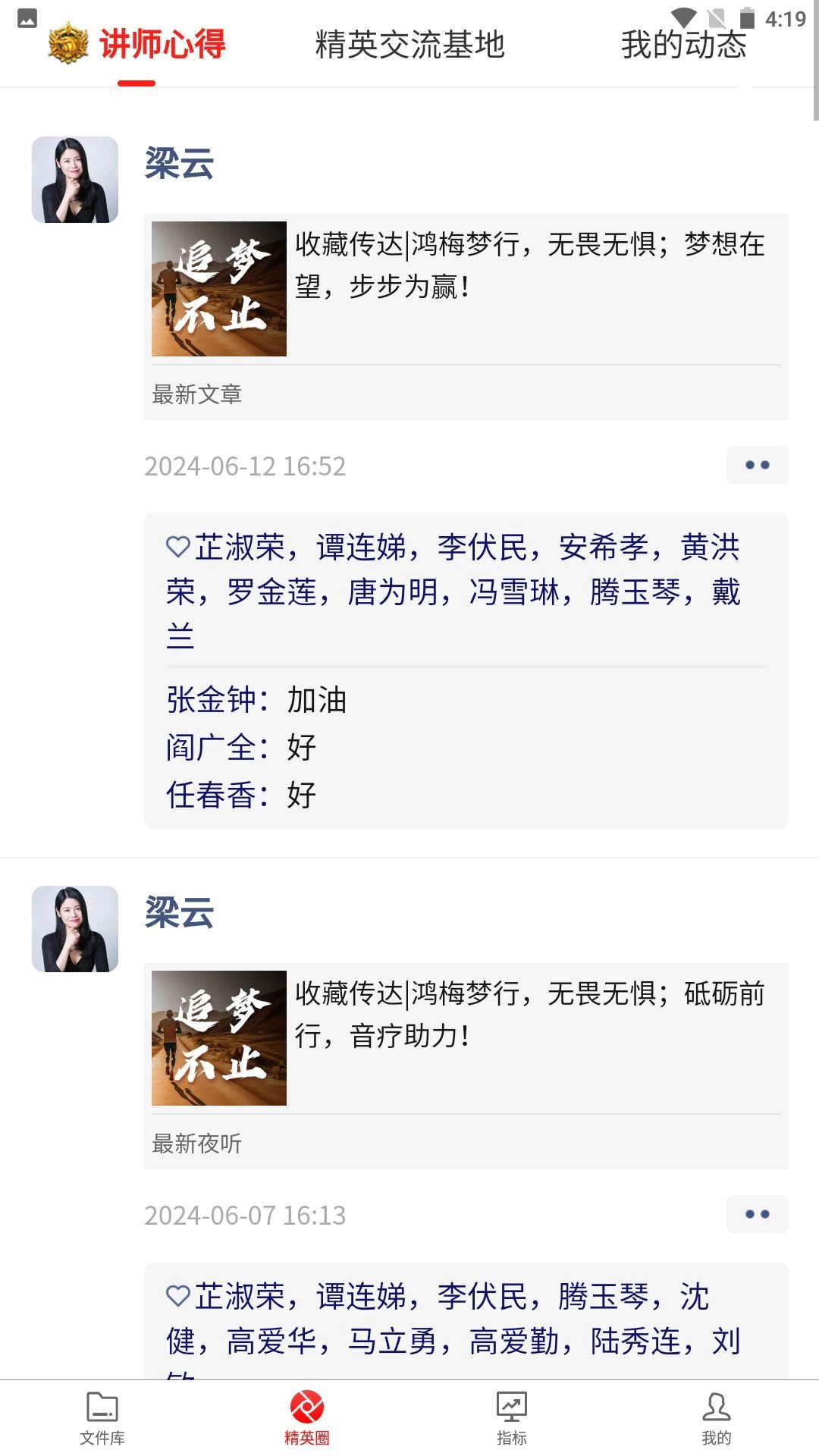
Task: Switch to the 我的动态 tab
Action: [x=685, y=45]
